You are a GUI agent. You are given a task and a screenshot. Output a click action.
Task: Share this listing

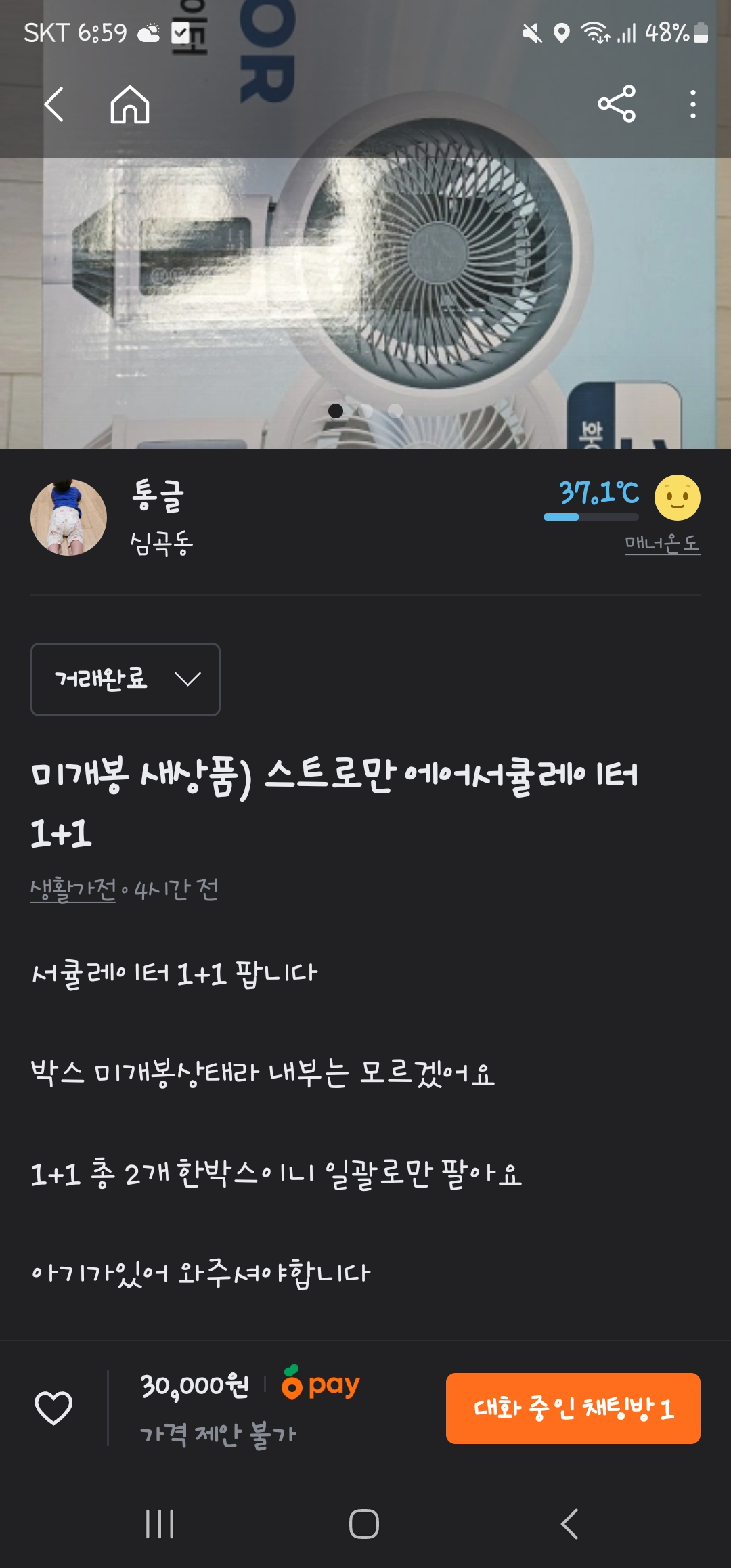617,104
